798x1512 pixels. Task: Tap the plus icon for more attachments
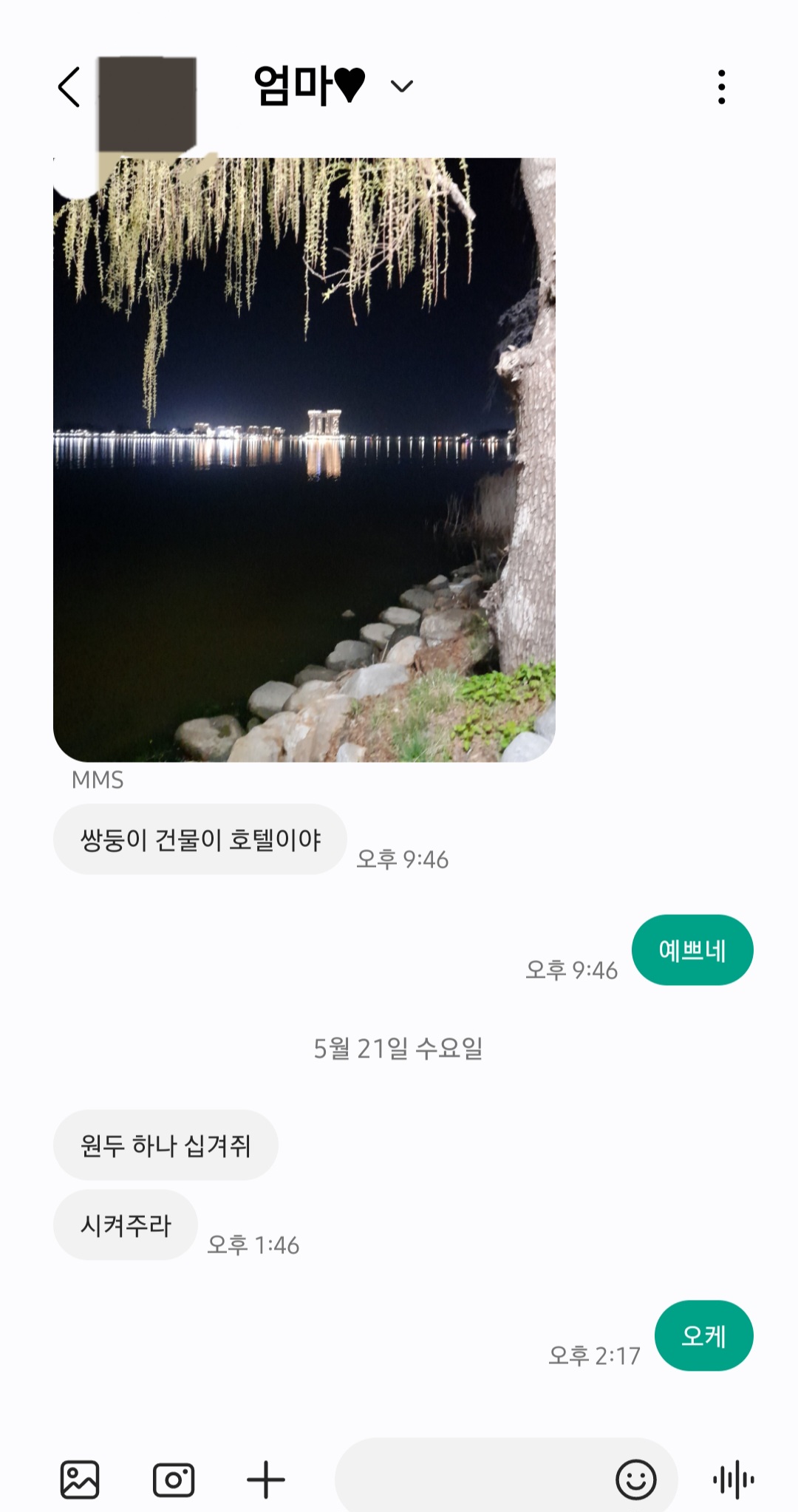pyautogui.click(x=265, y=1479)
